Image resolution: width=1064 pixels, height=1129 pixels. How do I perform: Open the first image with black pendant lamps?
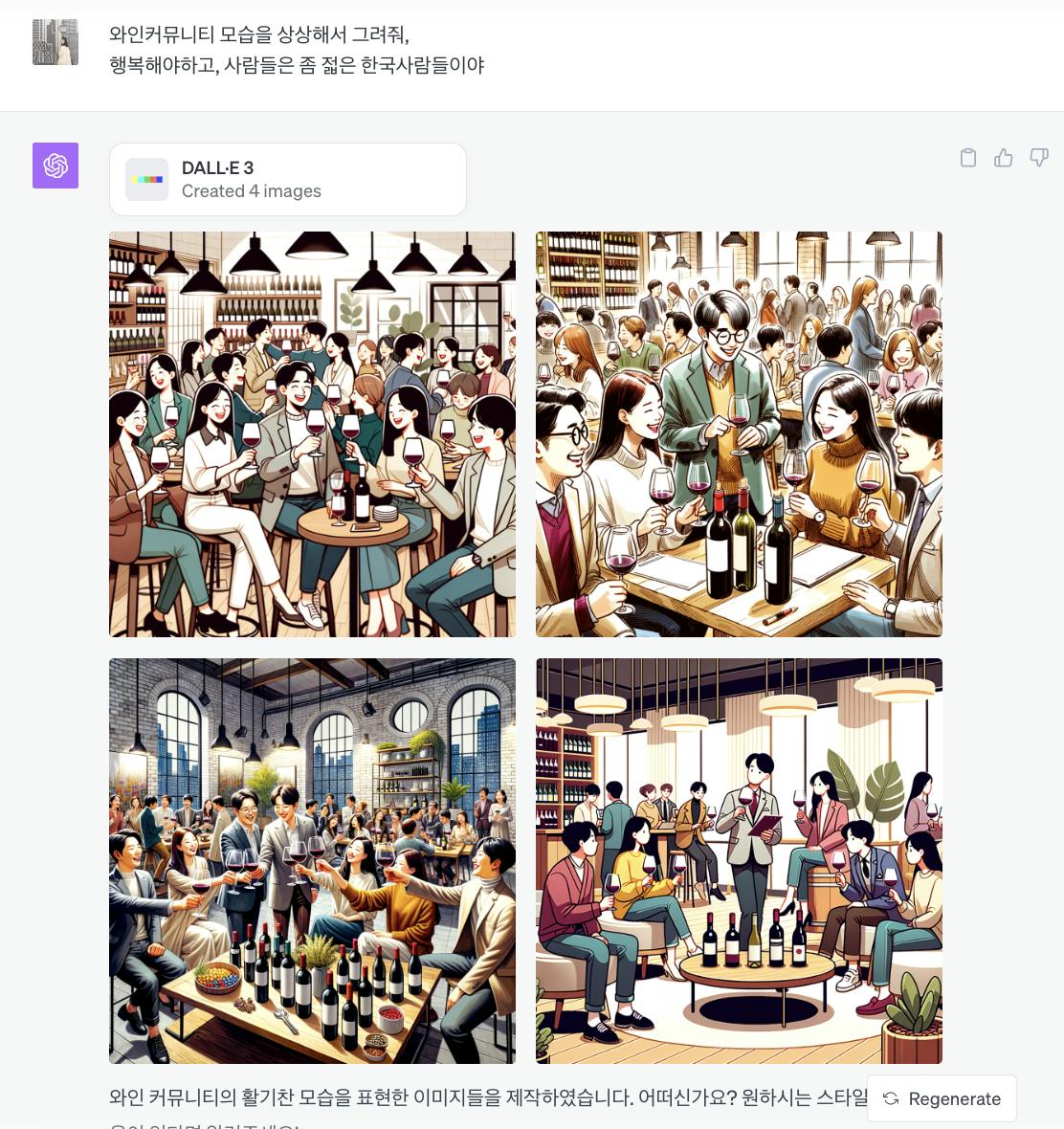point(312,434)
